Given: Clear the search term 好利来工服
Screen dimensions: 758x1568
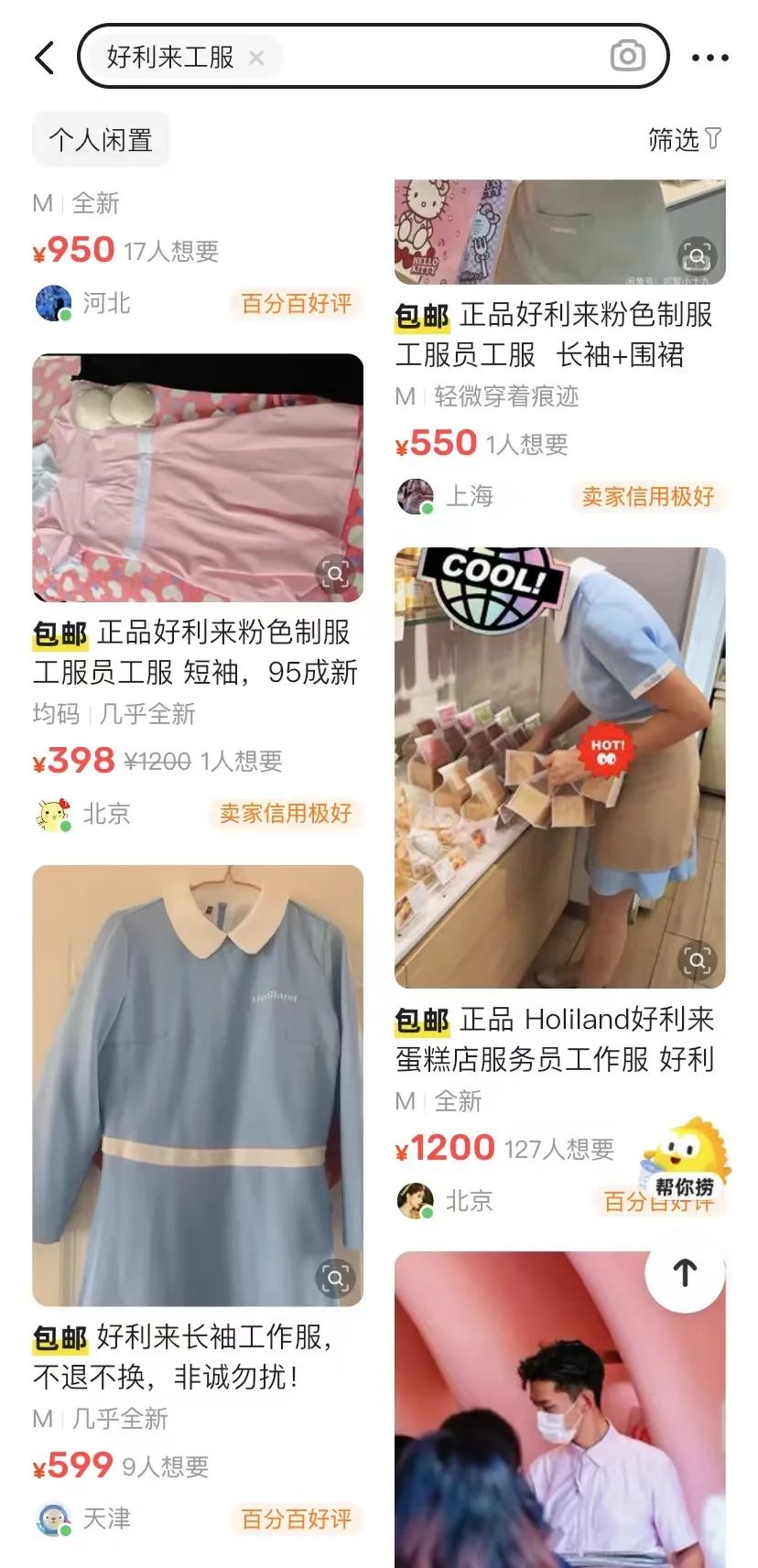Looking at the screenshot, I should tap(256, 58).
